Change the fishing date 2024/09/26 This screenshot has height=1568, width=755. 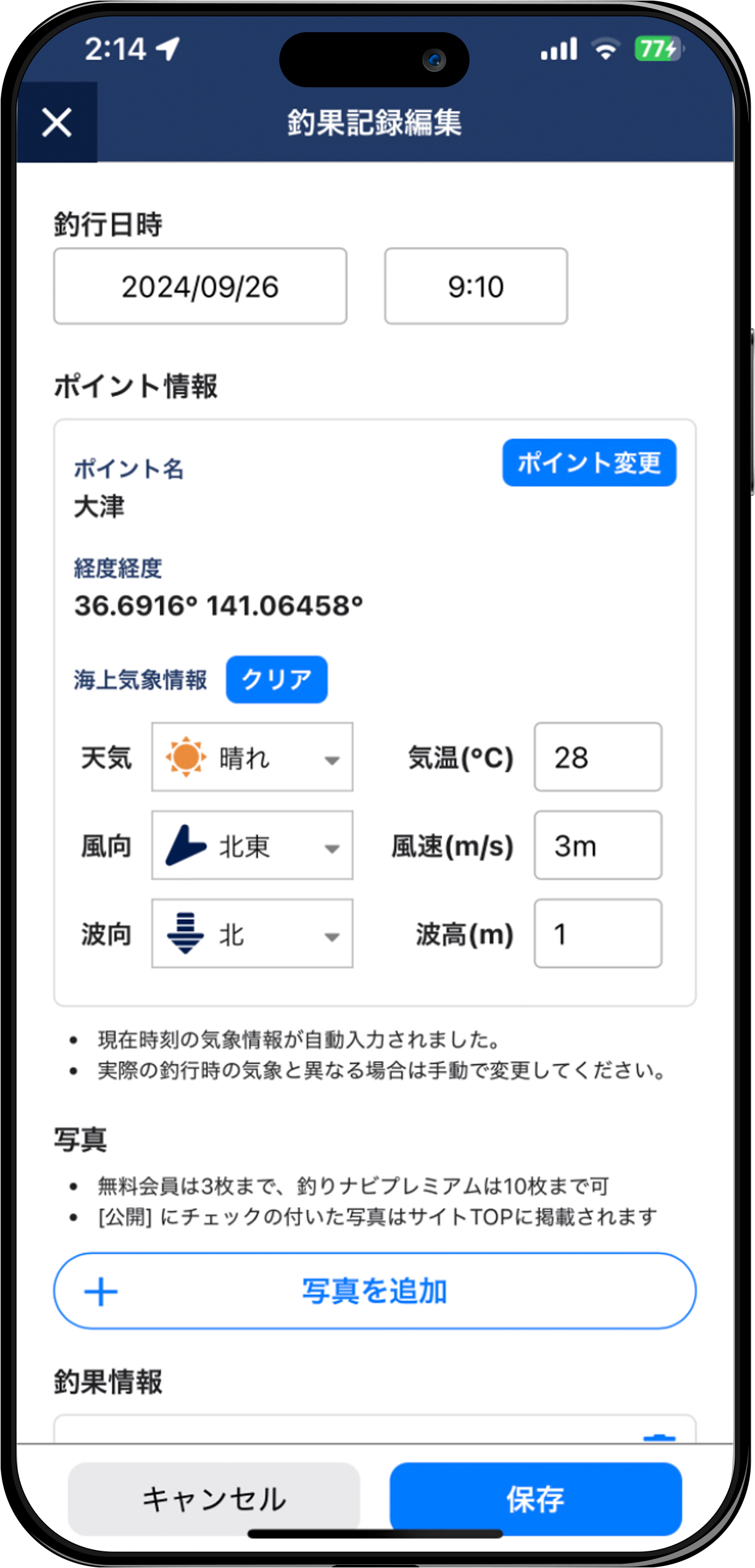pos(200,287)
